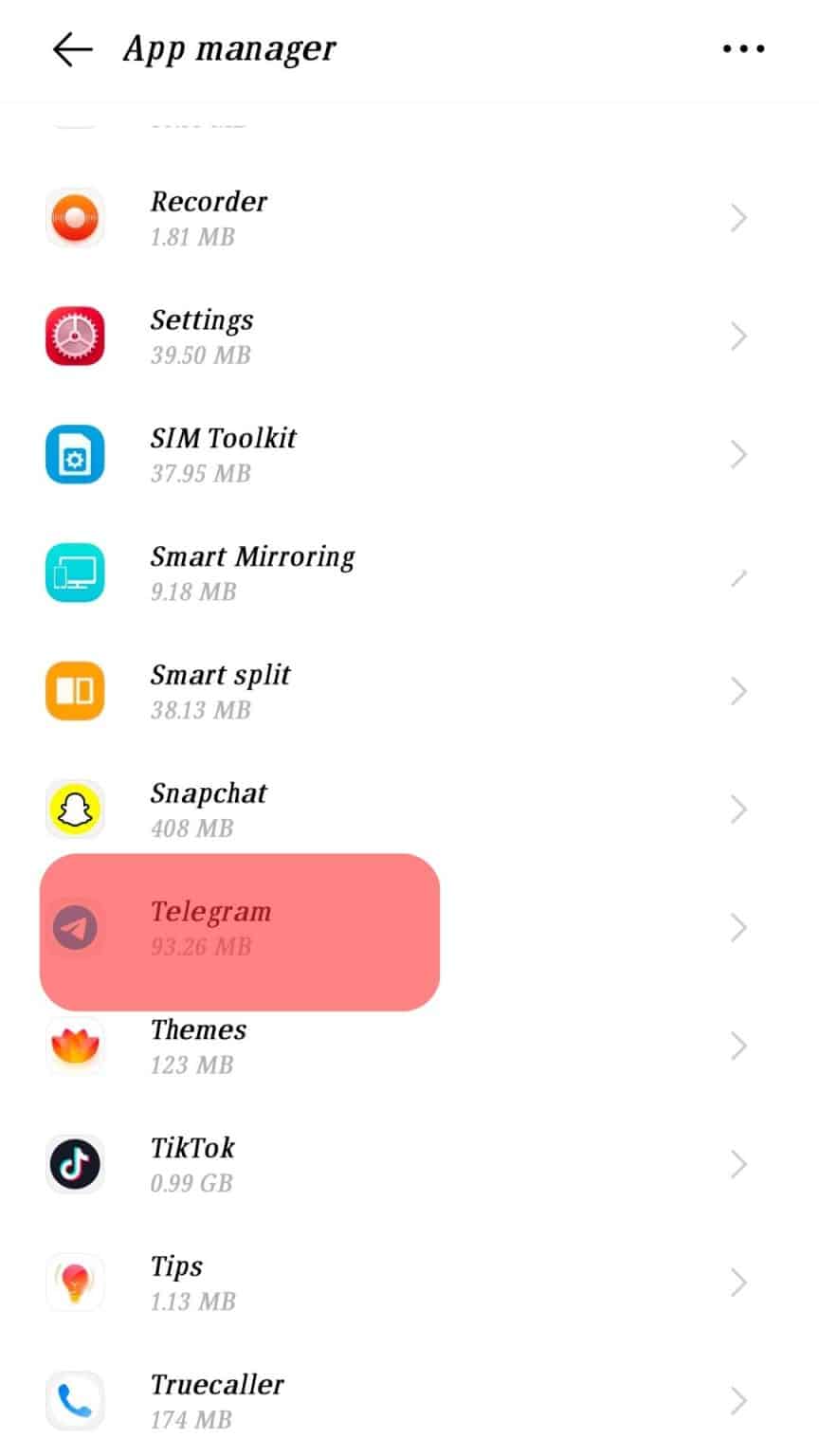
Task: Tap the Telegram app icon
Action: click(76, 928)
